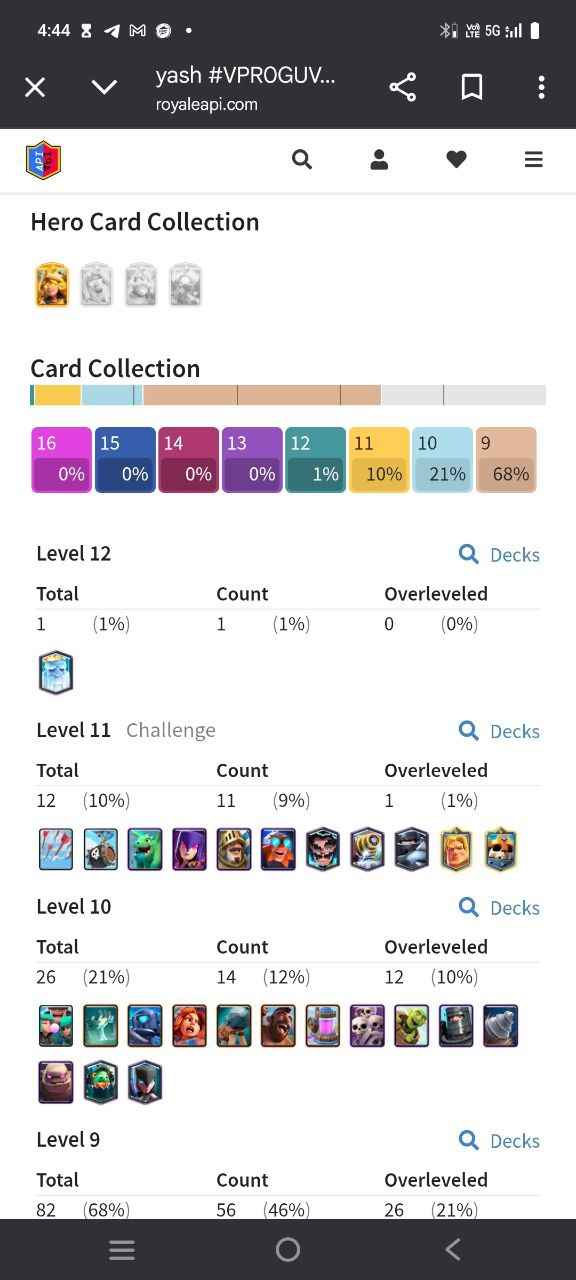Bookmark this page in the browser
Image resolution: width=576 pixels, height=1280 pixels.
pyautogui.click(x=472, y=87)
